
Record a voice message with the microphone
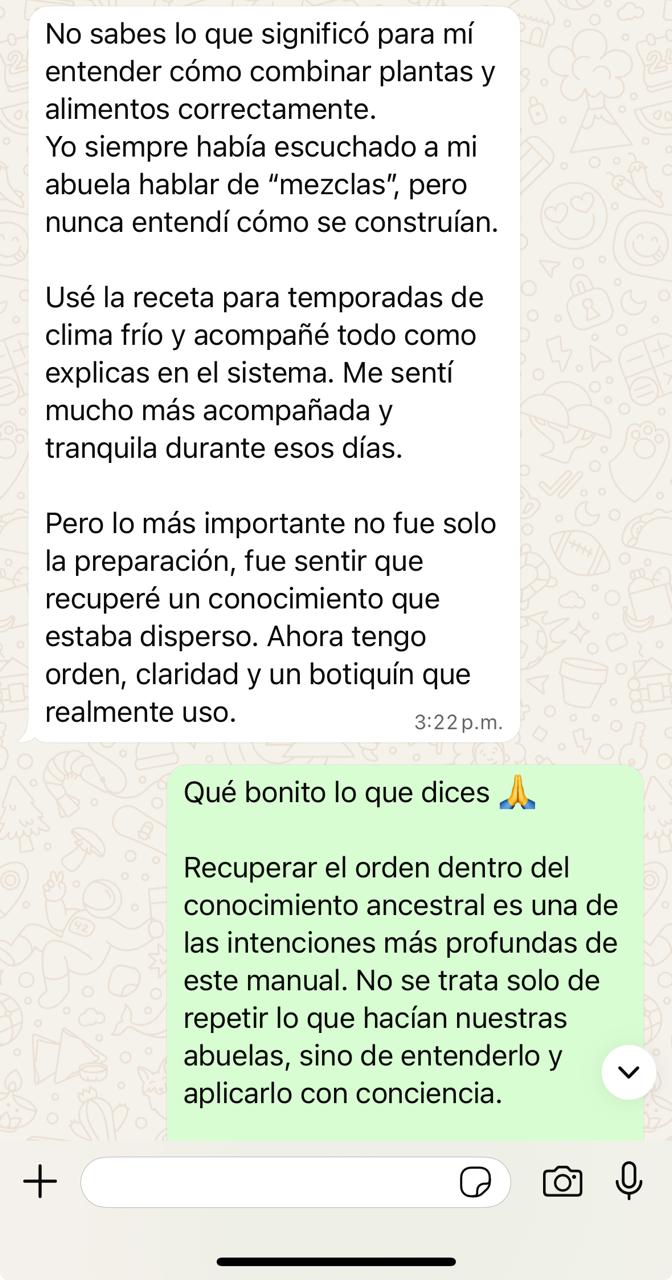point(628,1182)
